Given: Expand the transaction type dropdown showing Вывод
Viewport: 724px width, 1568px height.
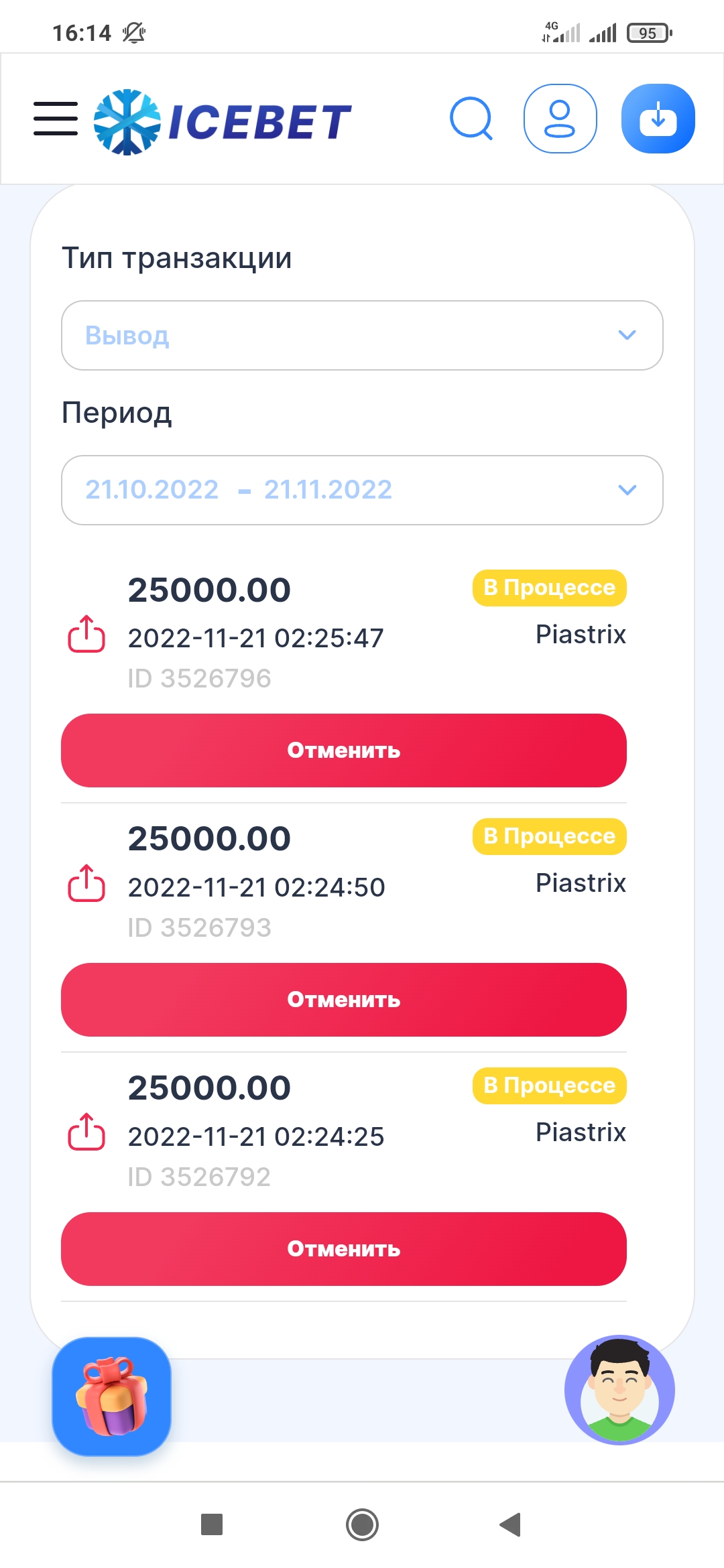Looking at the screenshot, I should click(362, 335).
